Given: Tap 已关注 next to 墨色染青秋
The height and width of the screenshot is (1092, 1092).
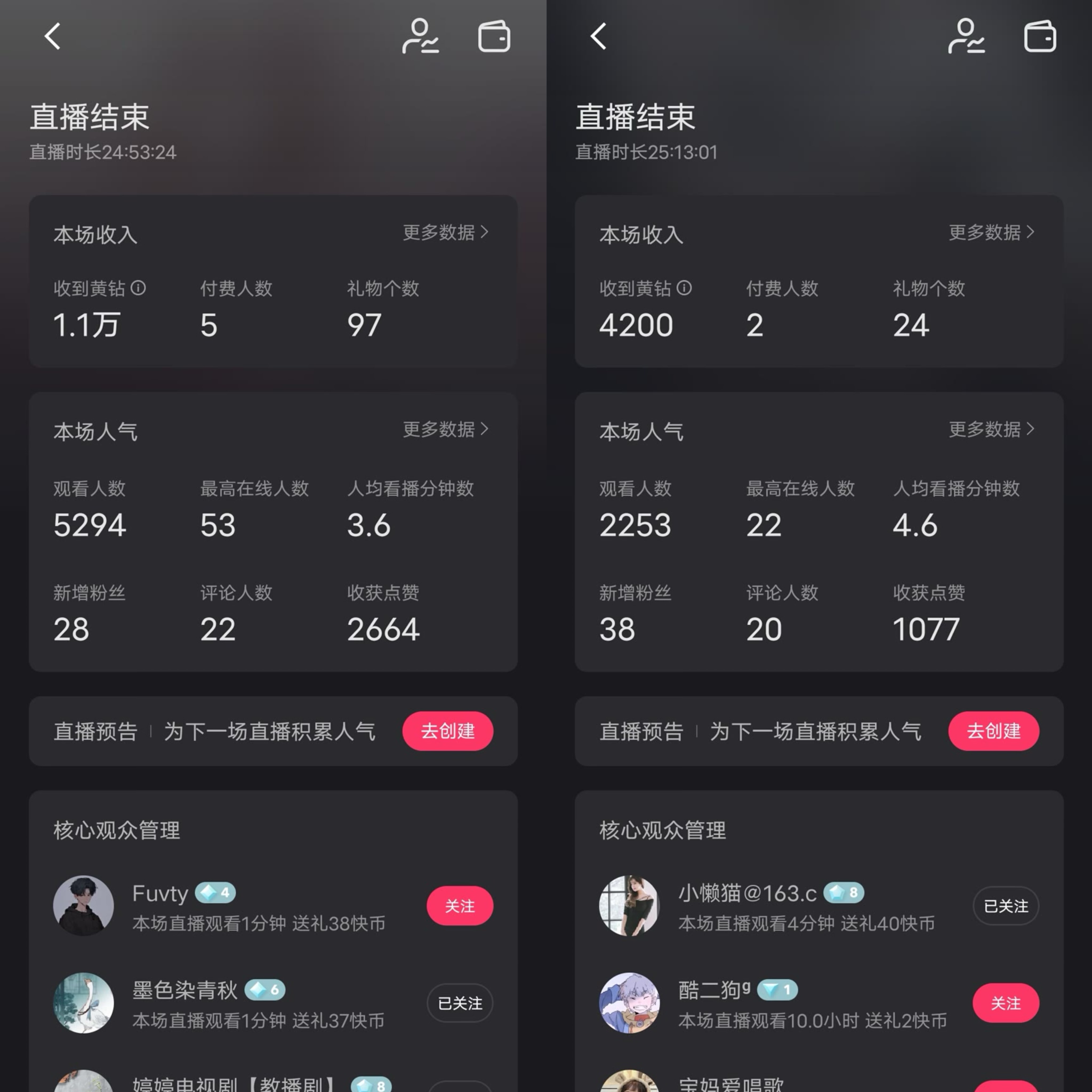Looking at the screenshot, I should click(x=460, y=1003).
